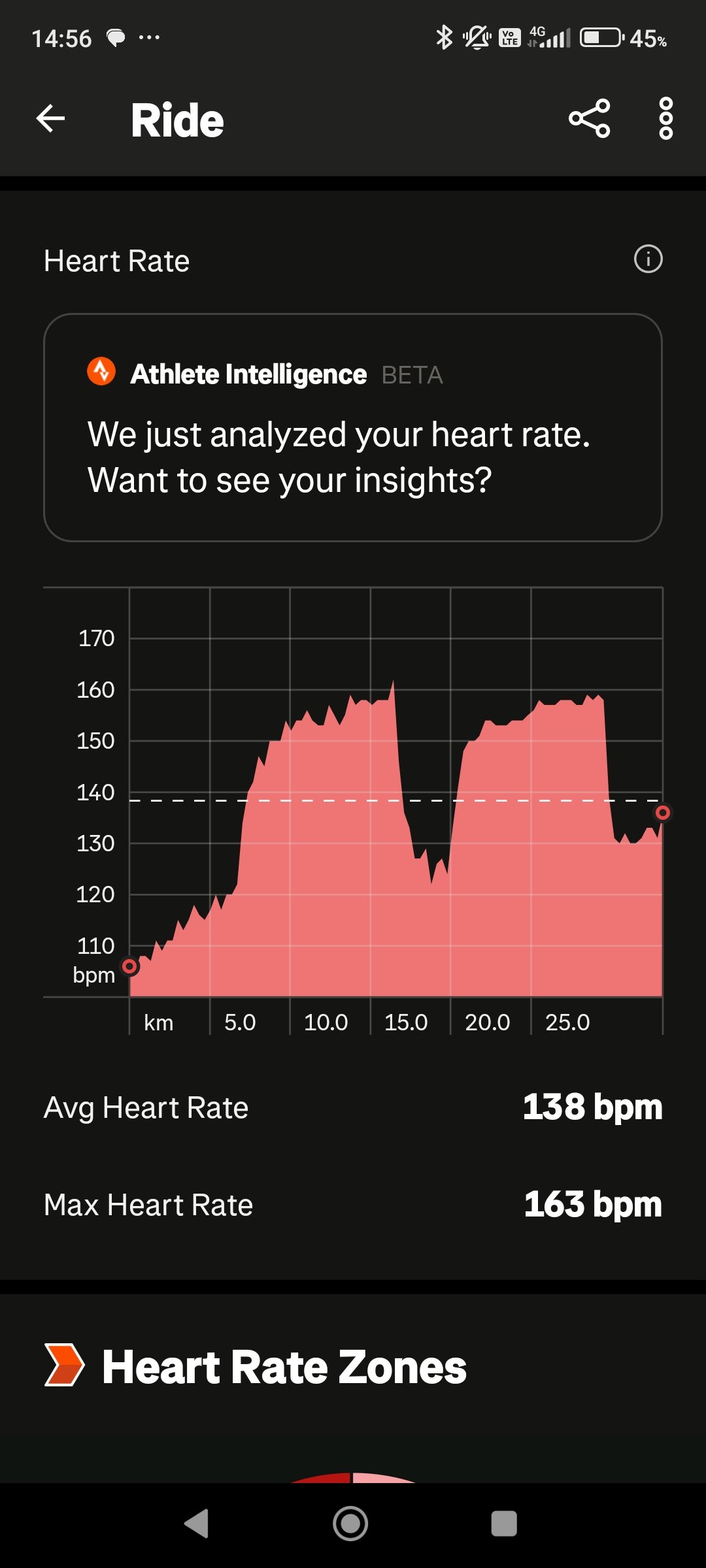
Task: Open the Athlete Intelligence insights card
Action: (x=353, y=428)
